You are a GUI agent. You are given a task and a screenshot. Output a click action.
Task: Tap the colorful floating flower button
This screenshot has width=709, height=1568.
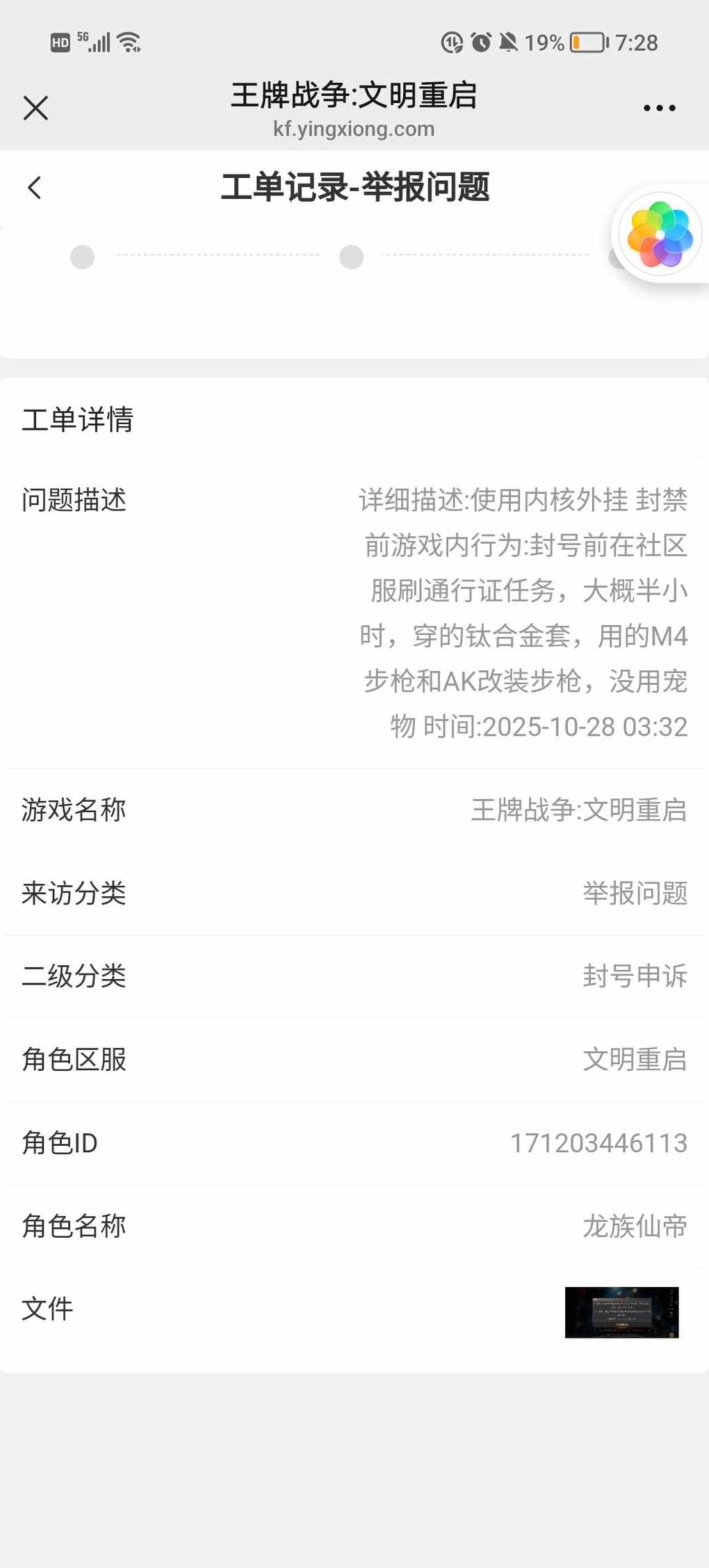click(x=660, y=234)
